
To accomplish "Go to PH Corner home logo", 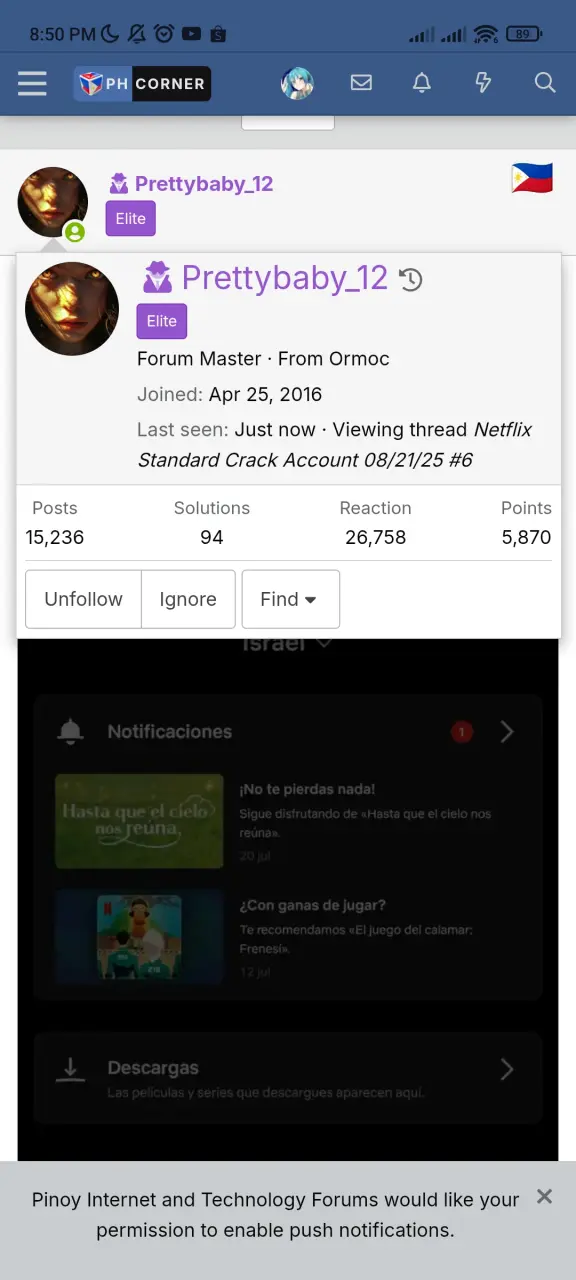I will [142, 84].
